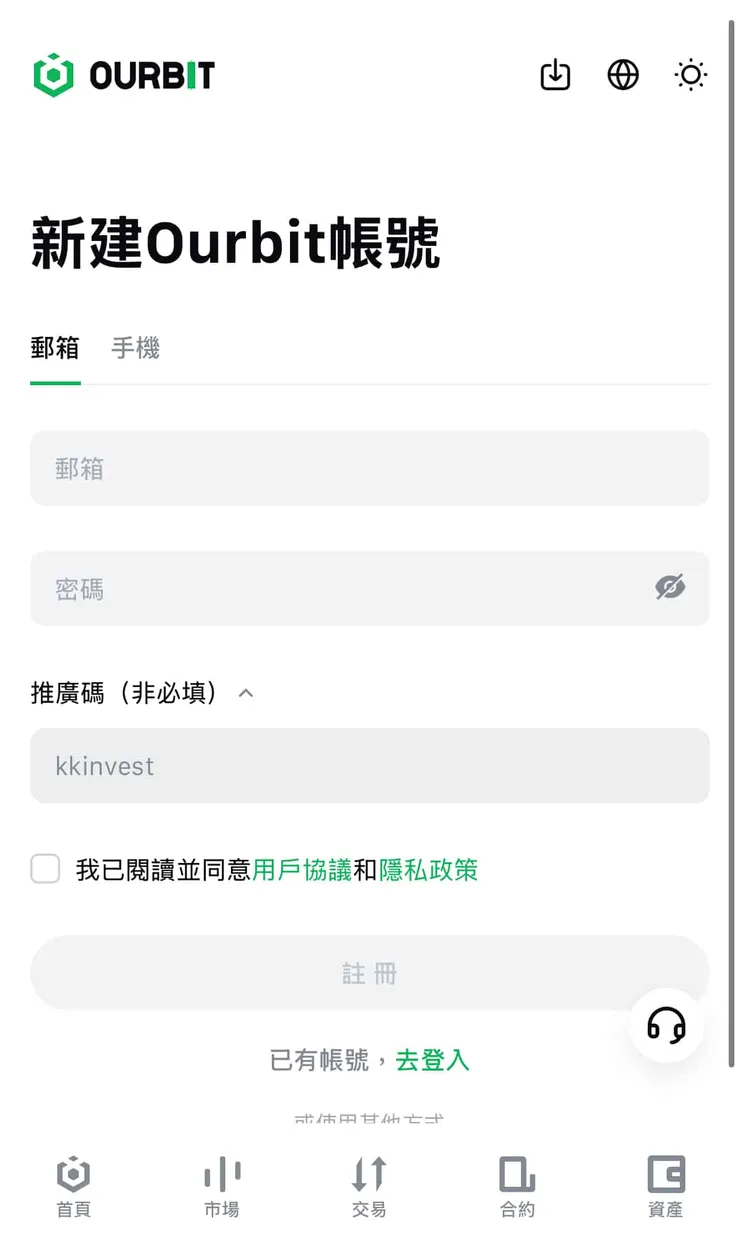Open the 隱私政策 privacy policy

432,869
